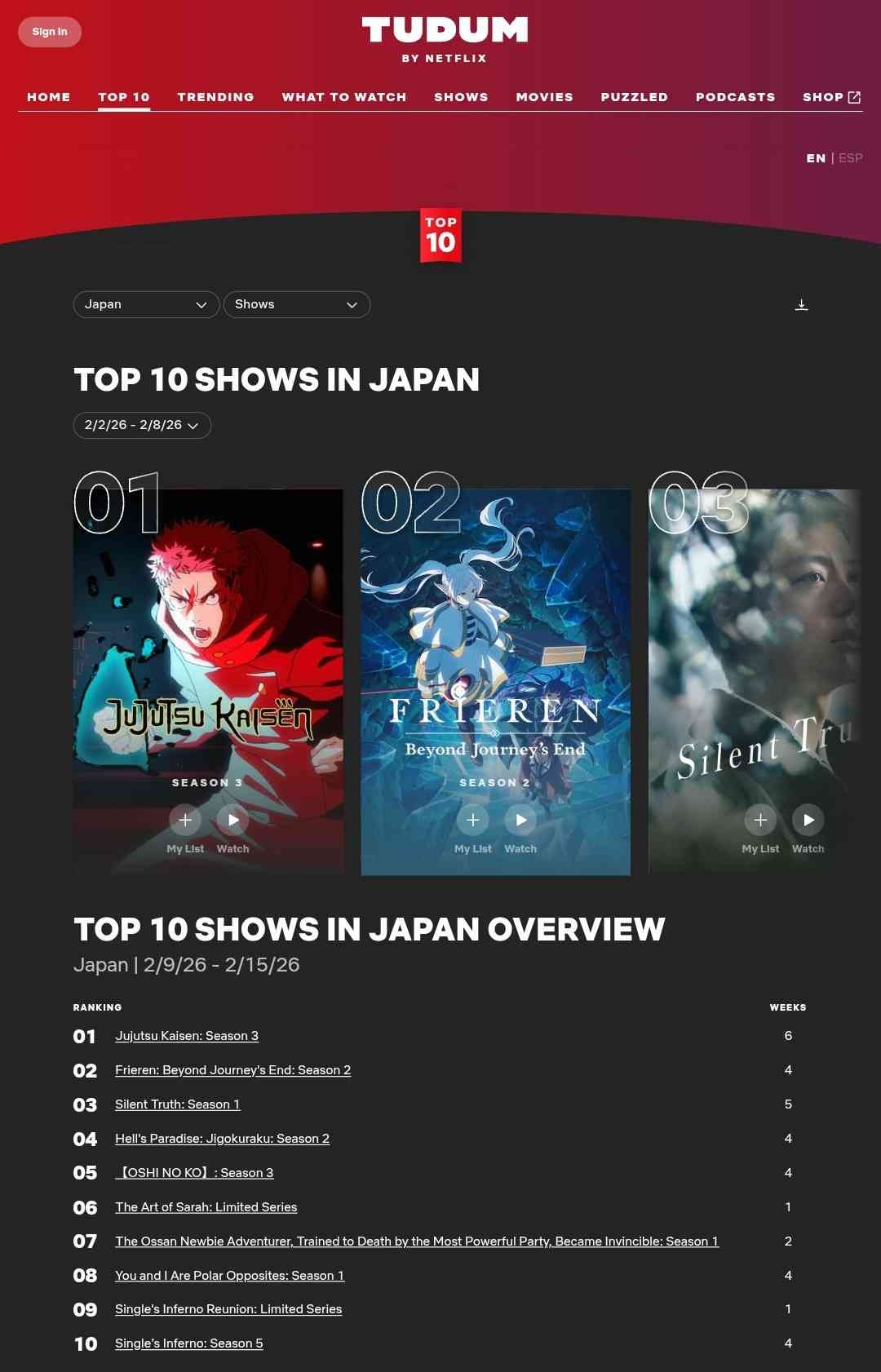Open the 2/2/26 - 2/8/26 week picker
This screenshot has height=1372, width=881.
click(142, 425)
